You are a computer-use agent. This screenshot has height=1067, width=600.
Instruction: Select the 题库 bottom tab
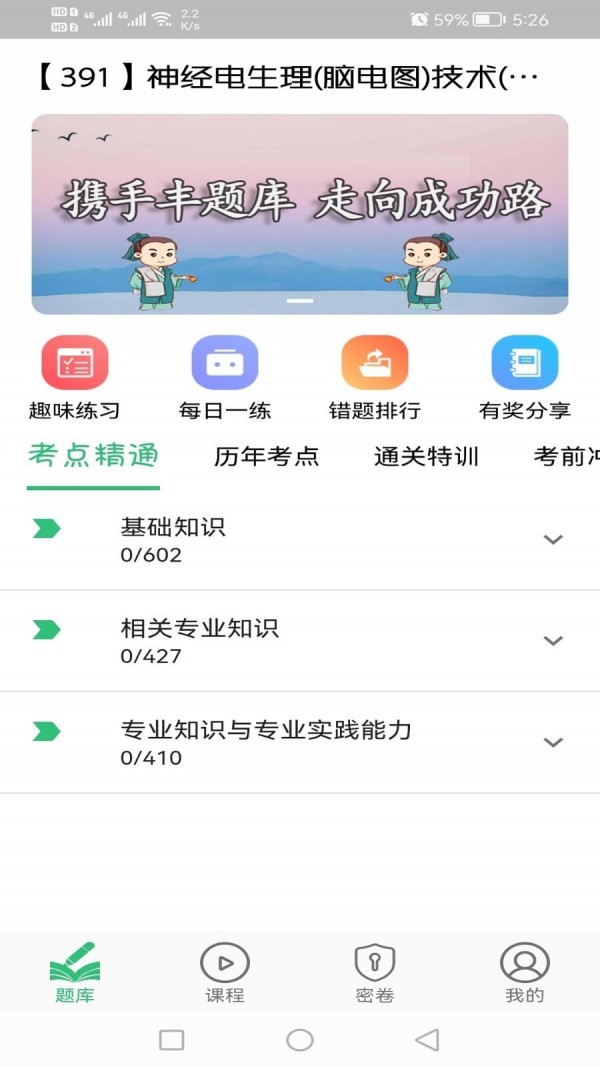coord(75,973)
